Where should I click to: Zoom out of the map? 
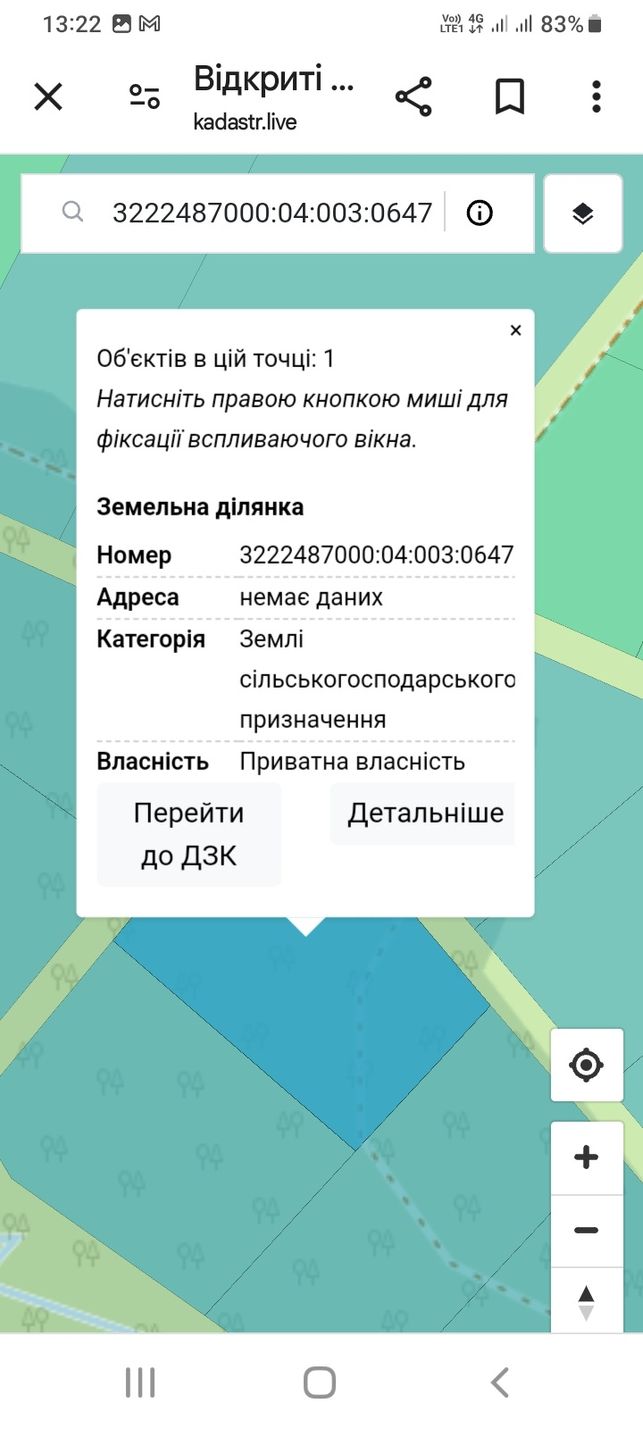click(587, 1231)
